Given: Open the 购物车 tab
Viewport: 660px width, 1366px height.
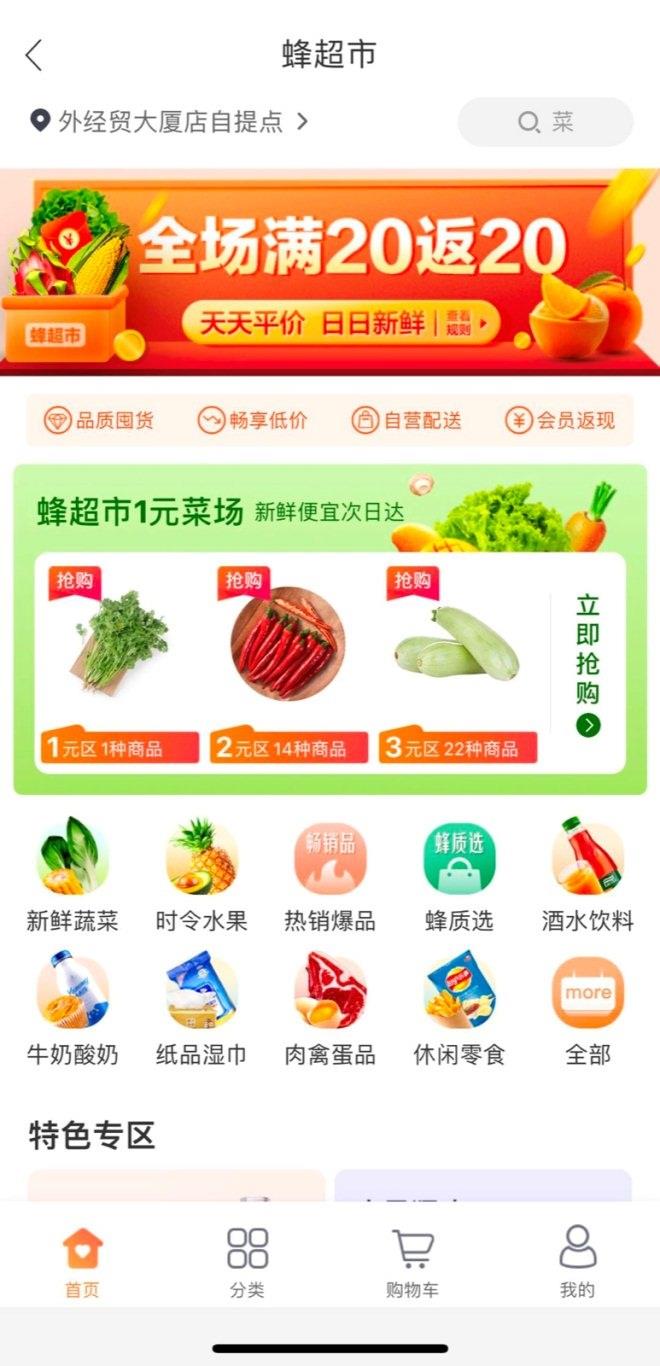Looking at the screenshot, I should click(x=412, y=1262).
